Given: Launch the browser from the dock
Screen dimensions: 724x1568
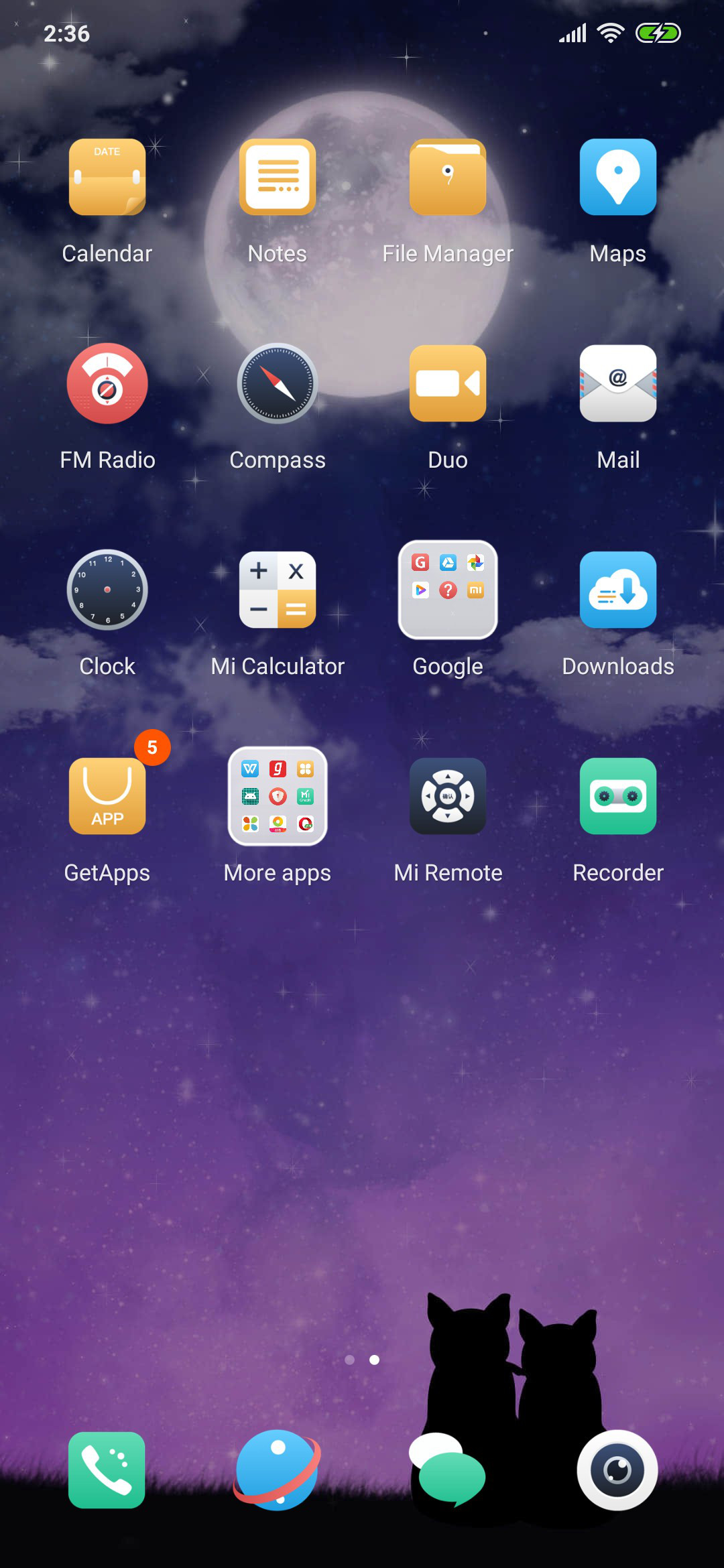Looking at the screenshot, I should point(278,1470).
